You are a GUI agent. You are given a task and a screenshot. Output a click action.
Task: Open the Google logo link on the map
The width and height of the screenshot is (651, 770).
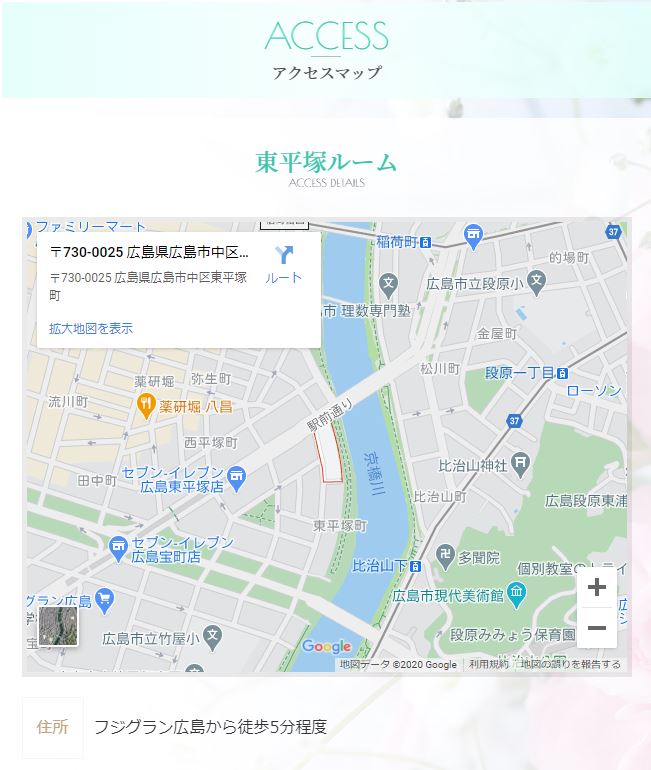[326, 647]
